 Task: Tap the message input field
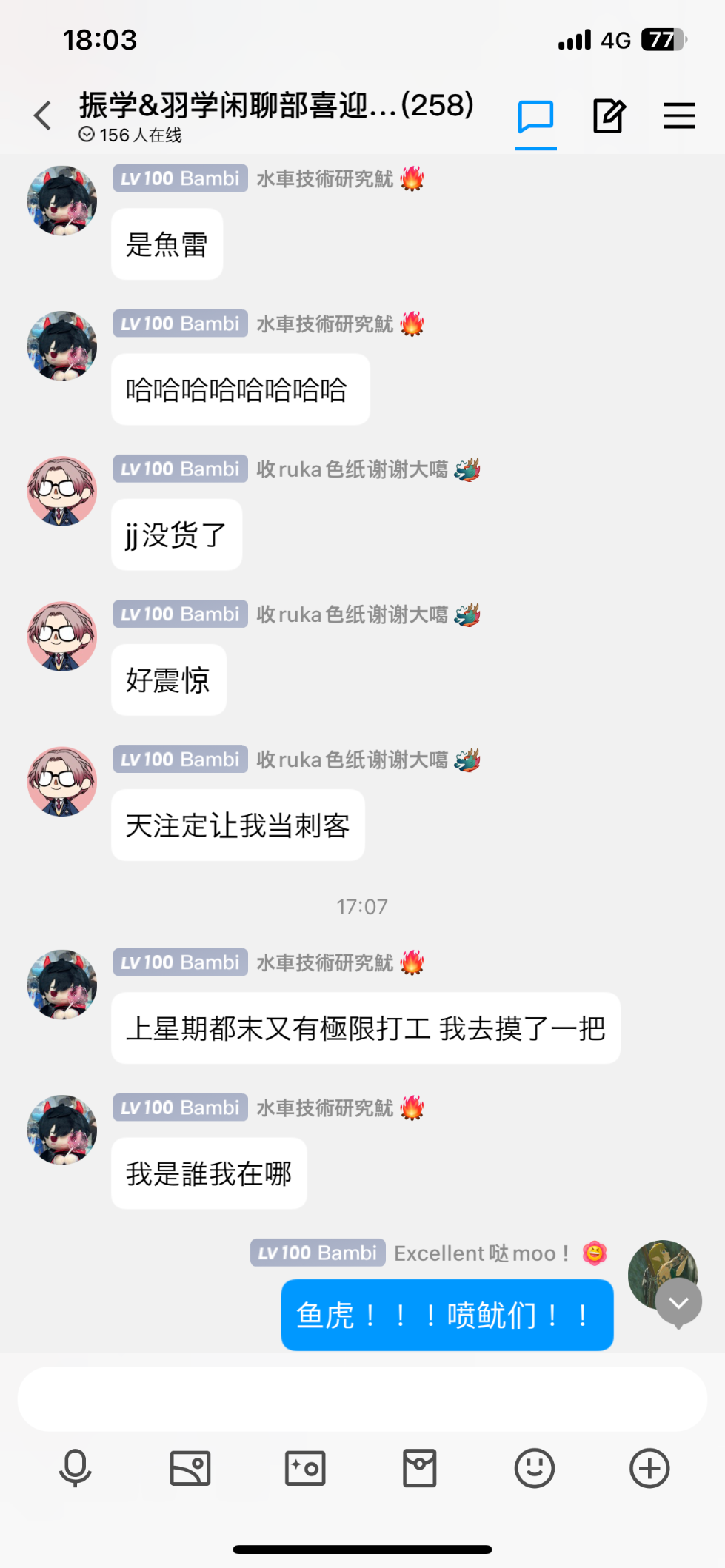[362, 1399]
